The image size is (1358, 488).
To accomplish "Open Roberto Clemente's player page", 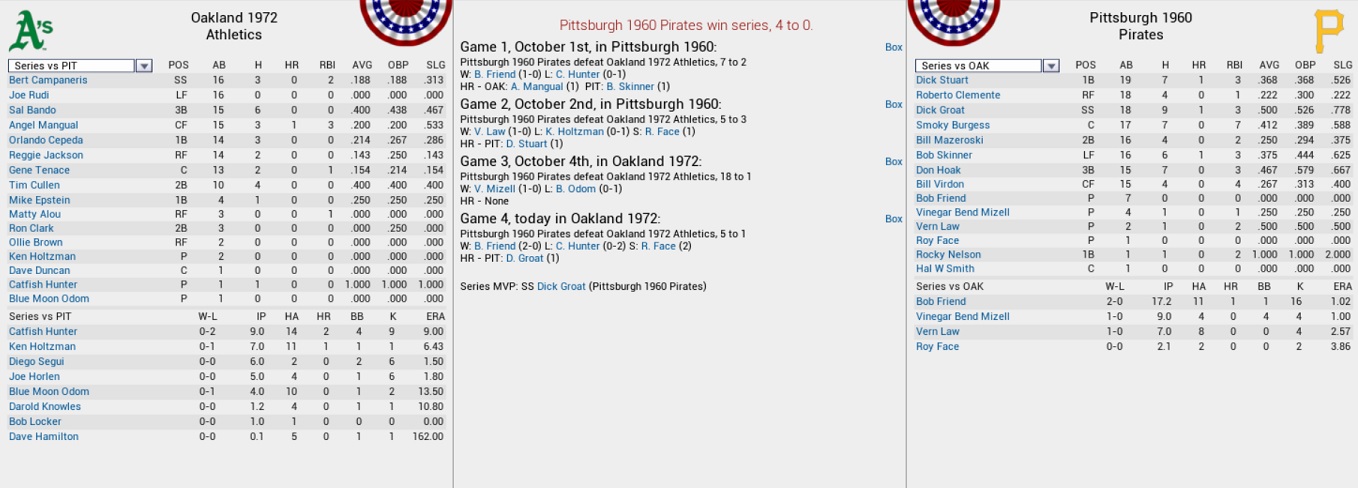I will point(958,95).
